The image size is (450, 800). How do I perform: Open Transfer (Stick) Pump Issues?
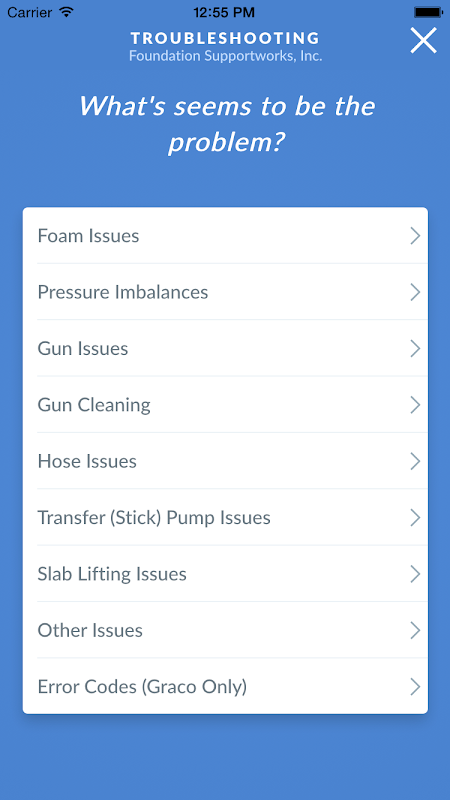point(225,517)
